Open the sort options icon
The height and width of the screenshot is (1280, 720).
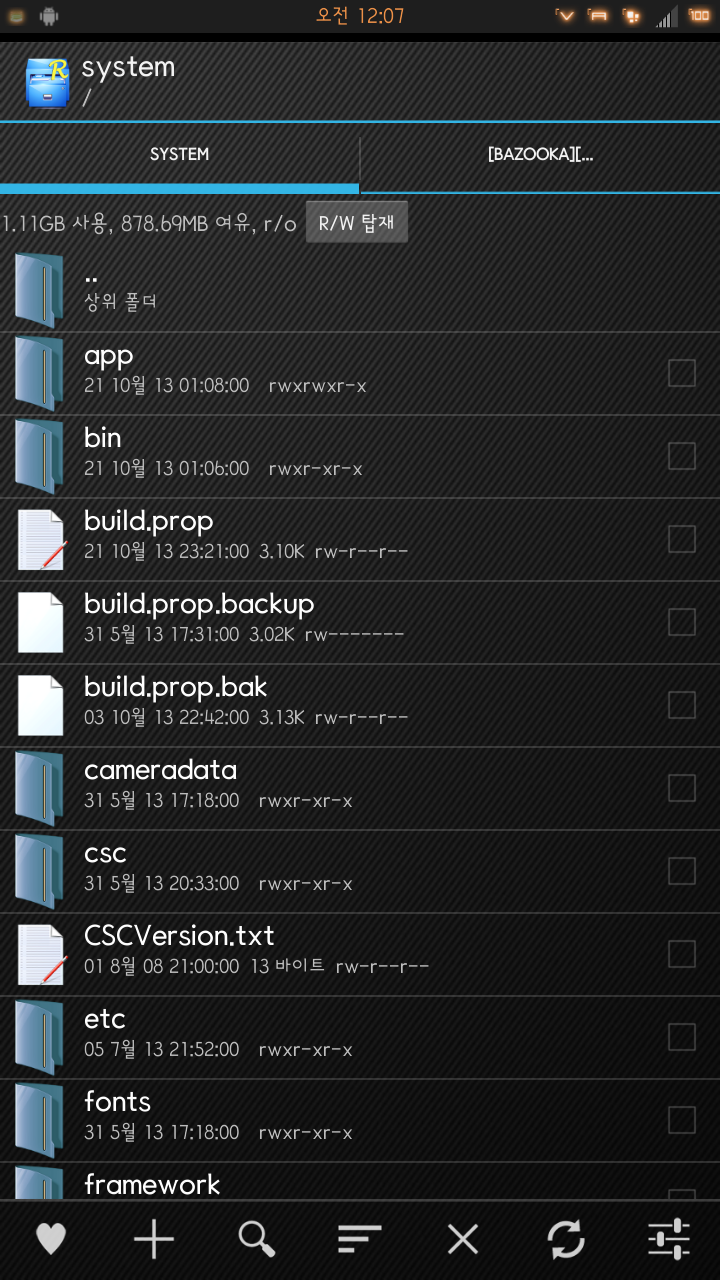tap(360, 1240)
